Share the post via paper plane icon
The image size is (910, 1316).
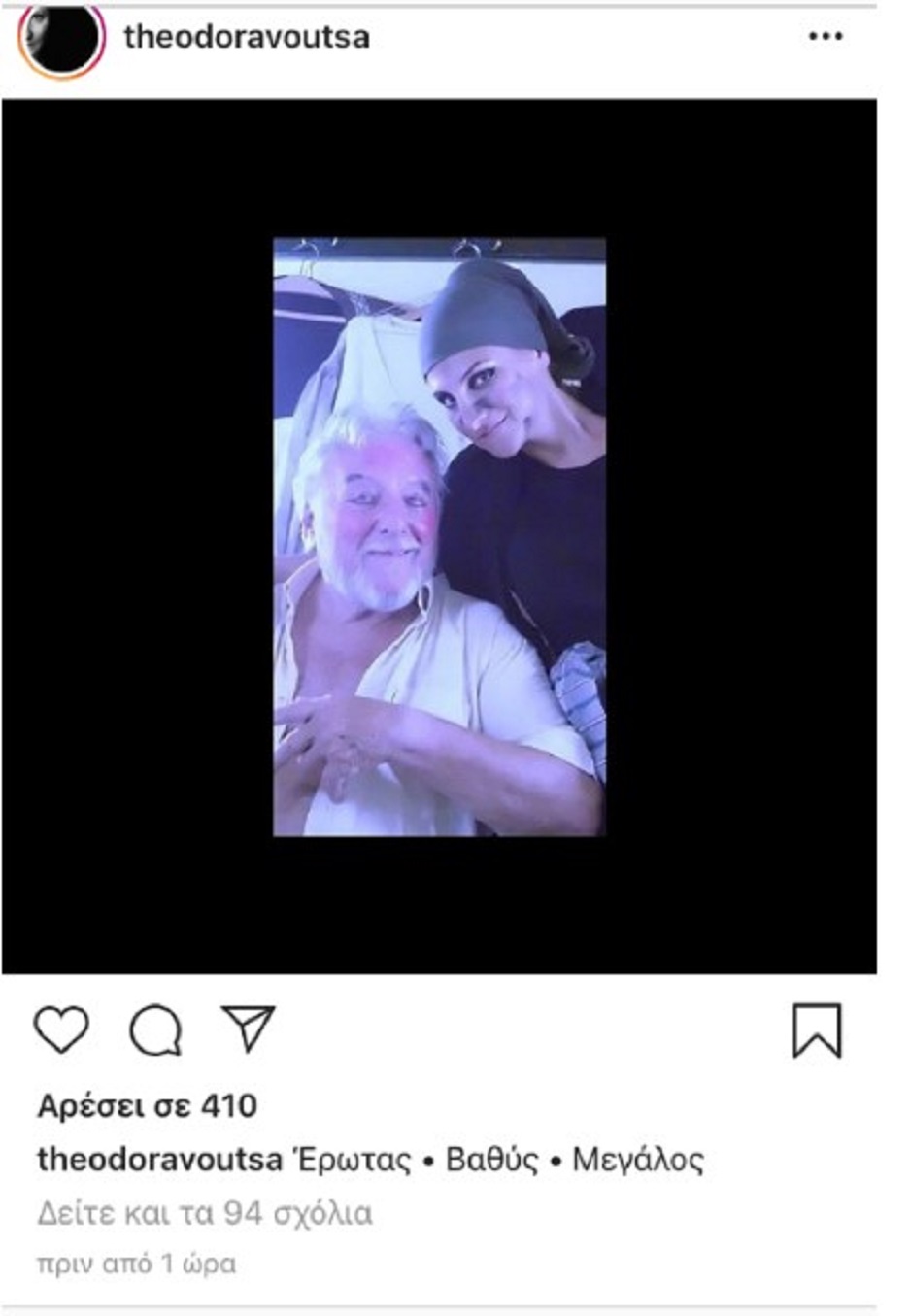pos(249,1028)
